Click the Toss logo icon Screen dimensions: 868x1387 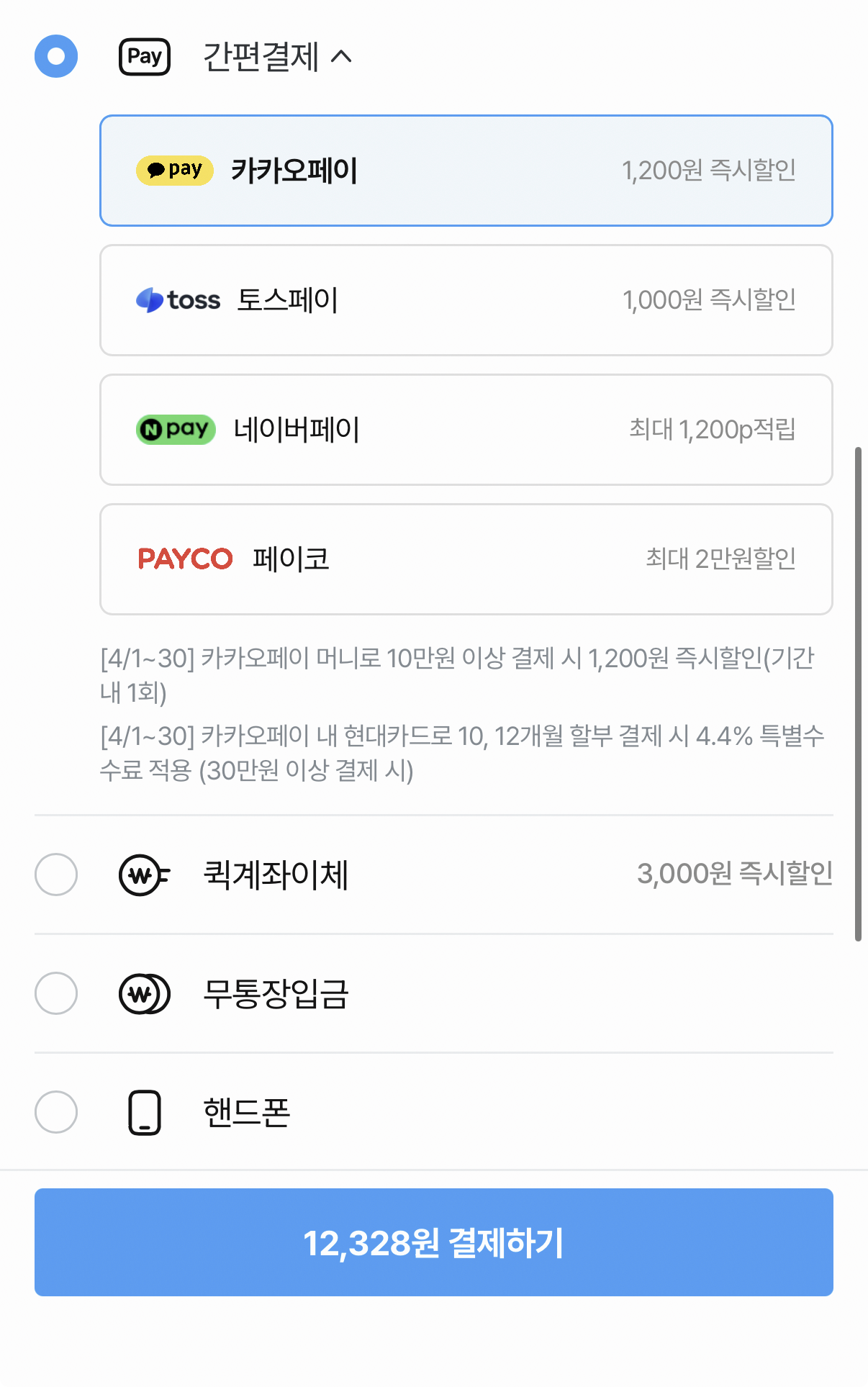pyautogui.click(x=178, y=300)
